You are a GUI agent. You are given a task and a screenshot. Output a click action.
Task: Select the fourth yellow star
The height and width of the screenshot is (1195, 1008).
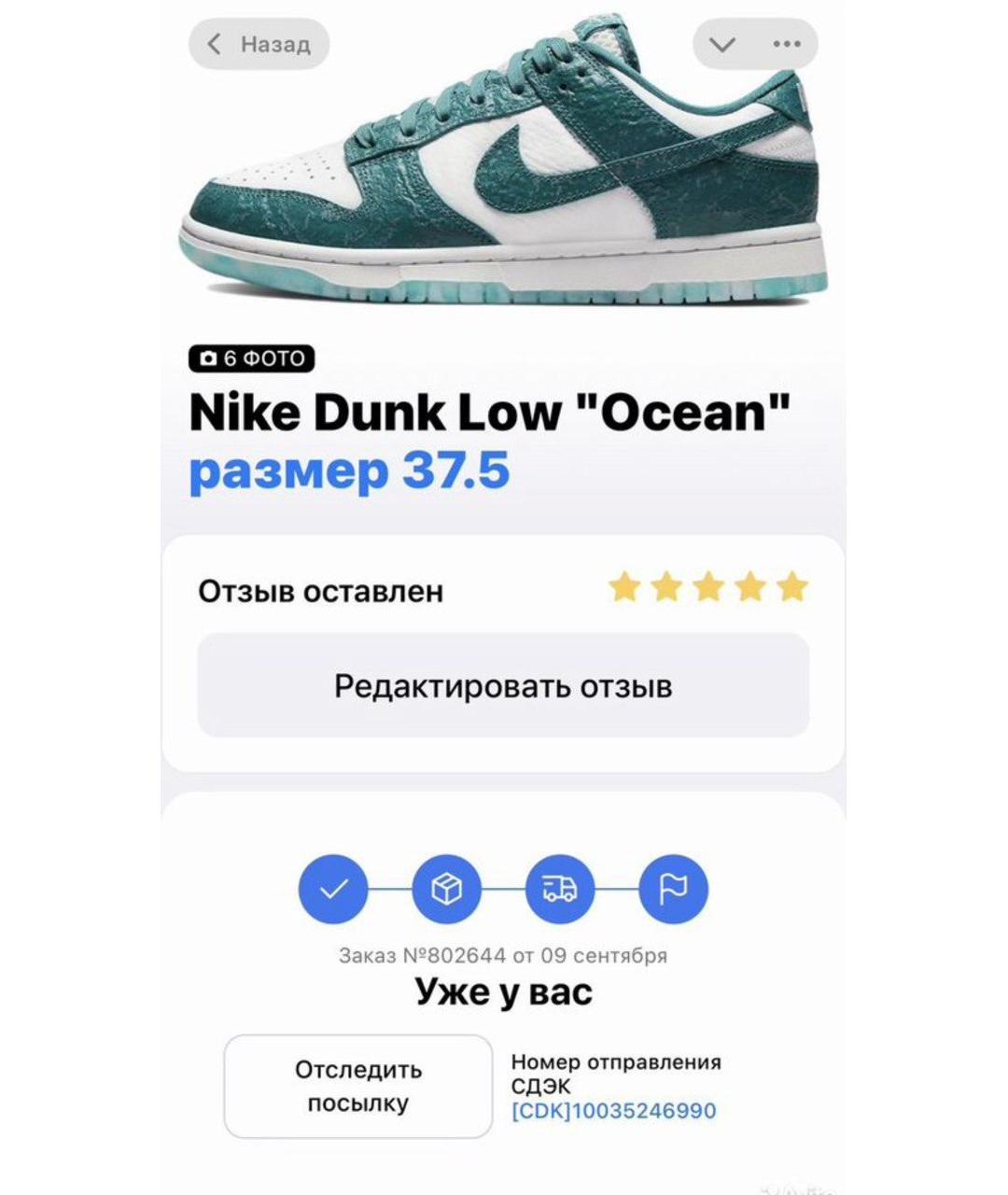[x=749, y=587]
